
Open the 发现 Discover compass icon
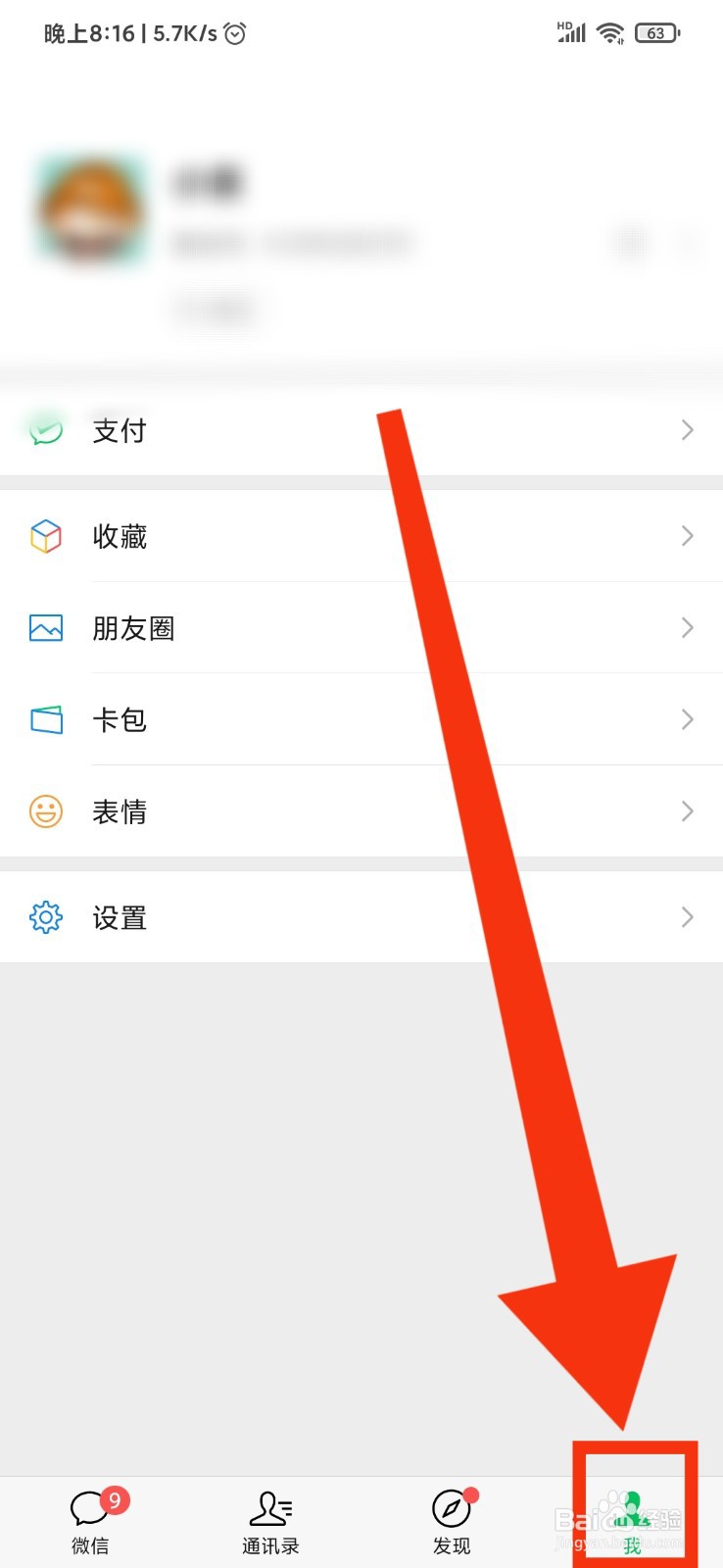(x=452, y=1509)
